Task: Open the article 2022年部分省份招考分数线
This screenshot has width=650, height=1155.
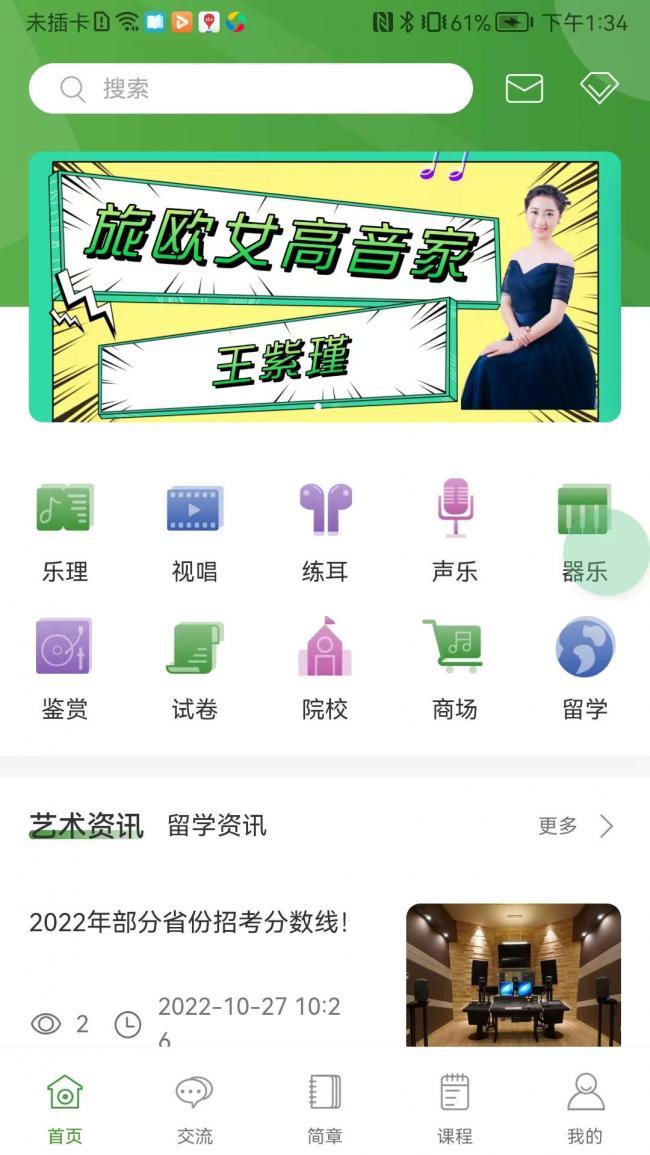Action: click(x=188, y=922)
